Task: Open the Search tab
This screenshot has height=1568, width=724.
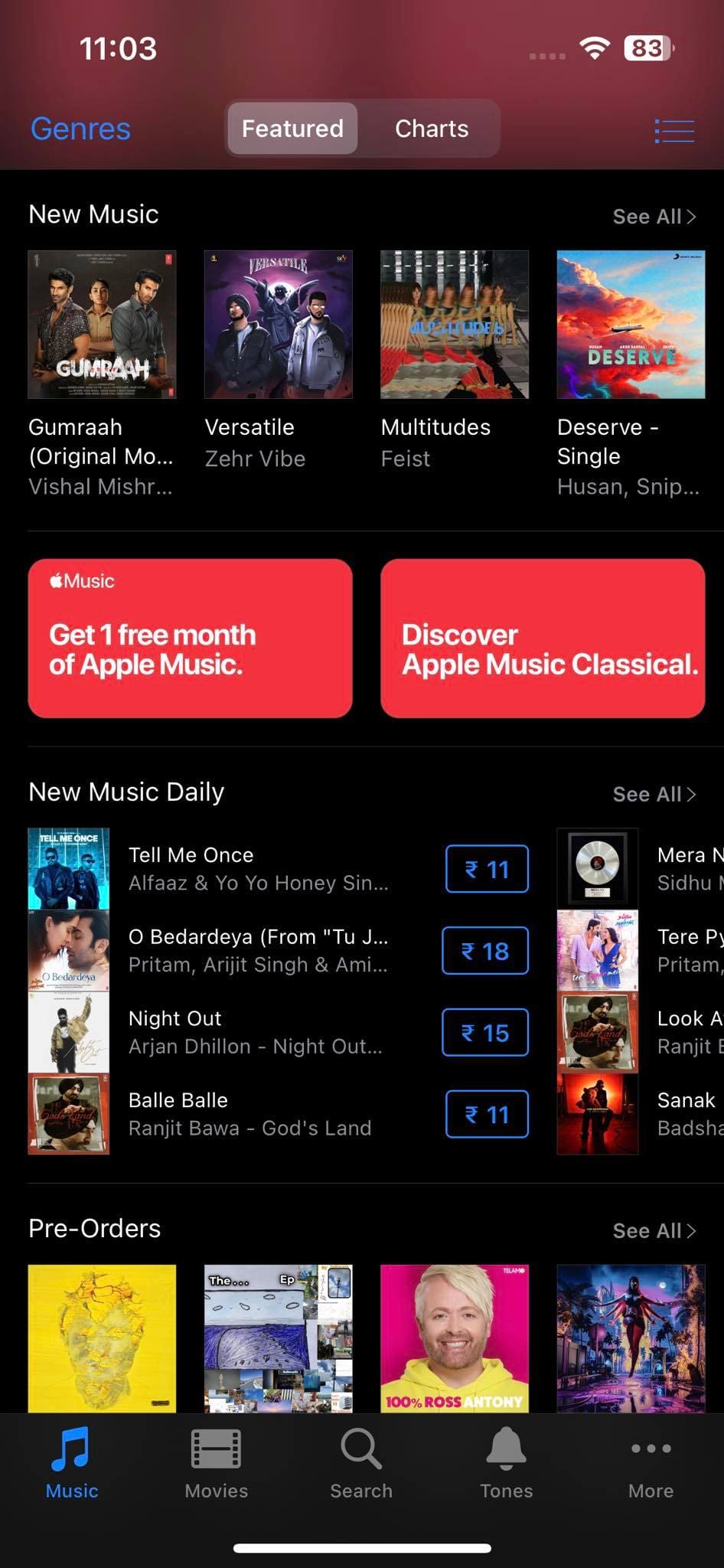Action: [x=360, y=1464]
